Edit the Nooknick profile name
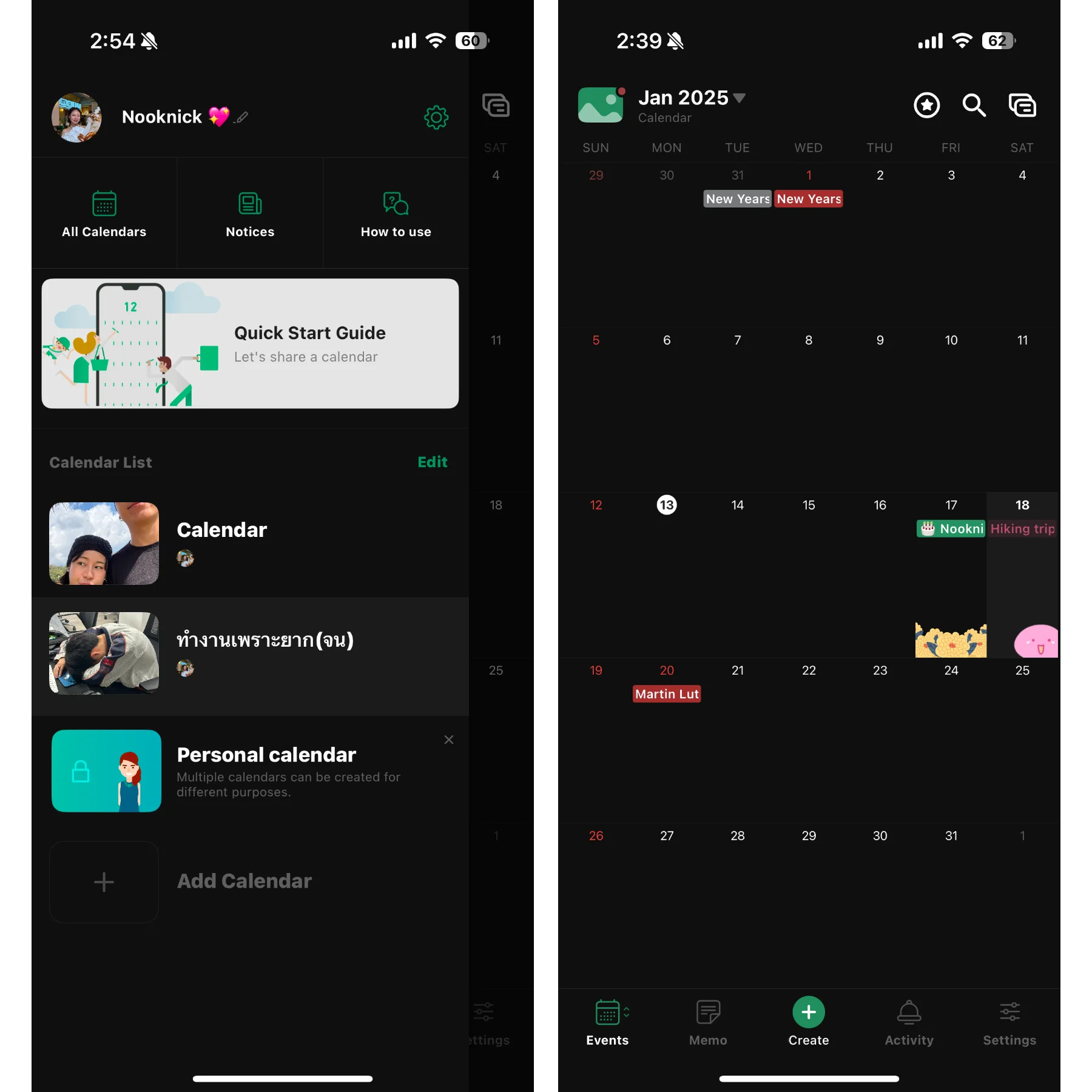 coord(242,117)
